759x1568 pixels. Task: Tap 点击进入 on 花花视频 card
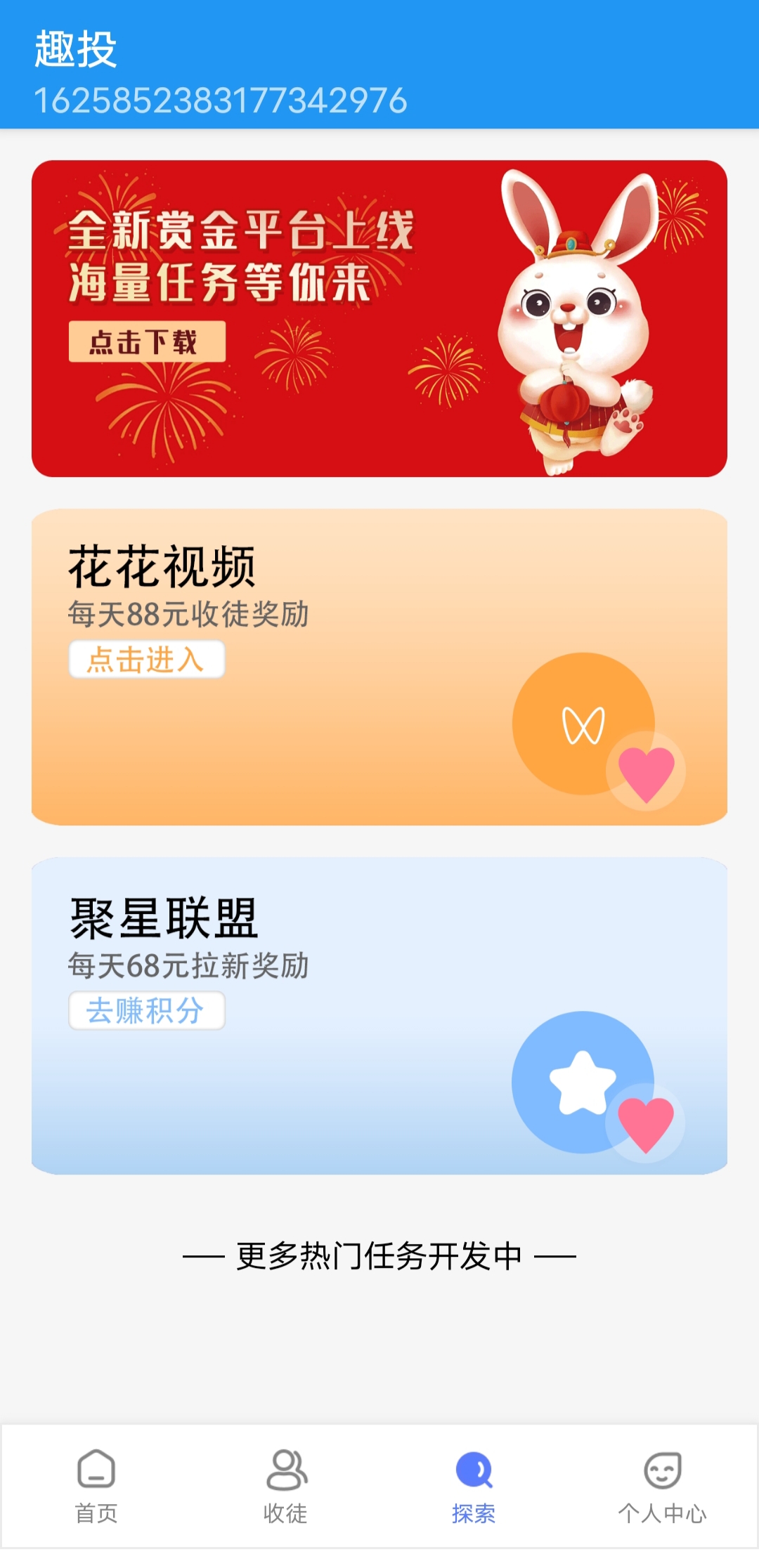coord(147,659)
